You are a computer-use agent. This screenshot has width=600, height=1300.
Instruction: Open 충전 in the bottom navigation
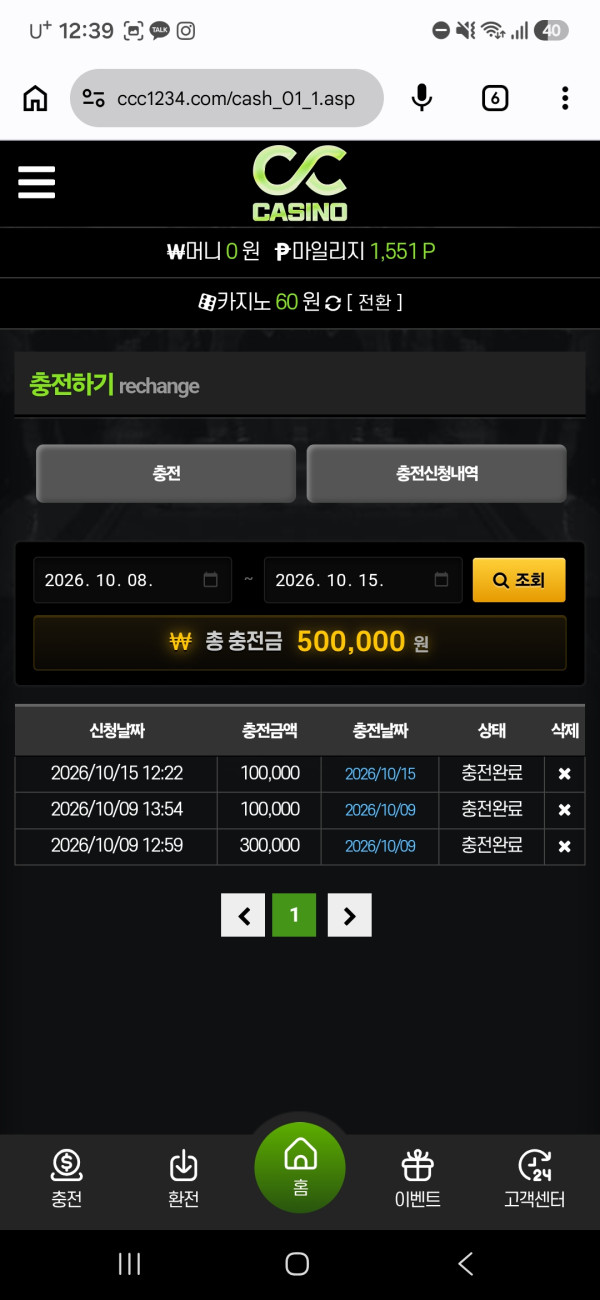point(66,1179)
